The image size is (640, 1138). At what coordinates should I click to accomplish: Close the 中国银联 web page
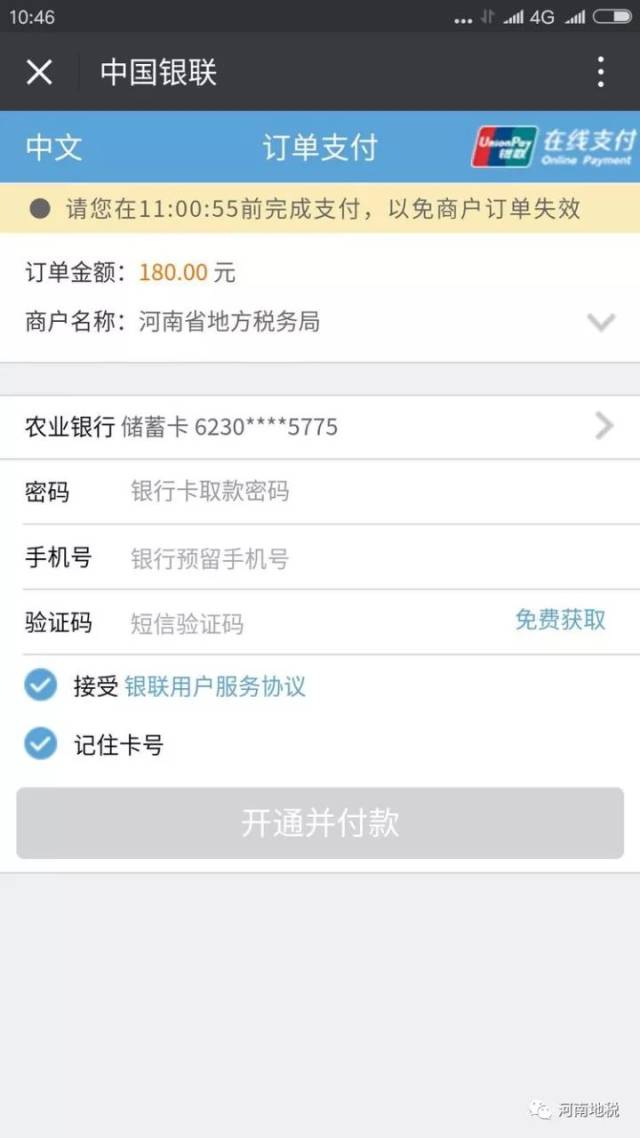39,72
